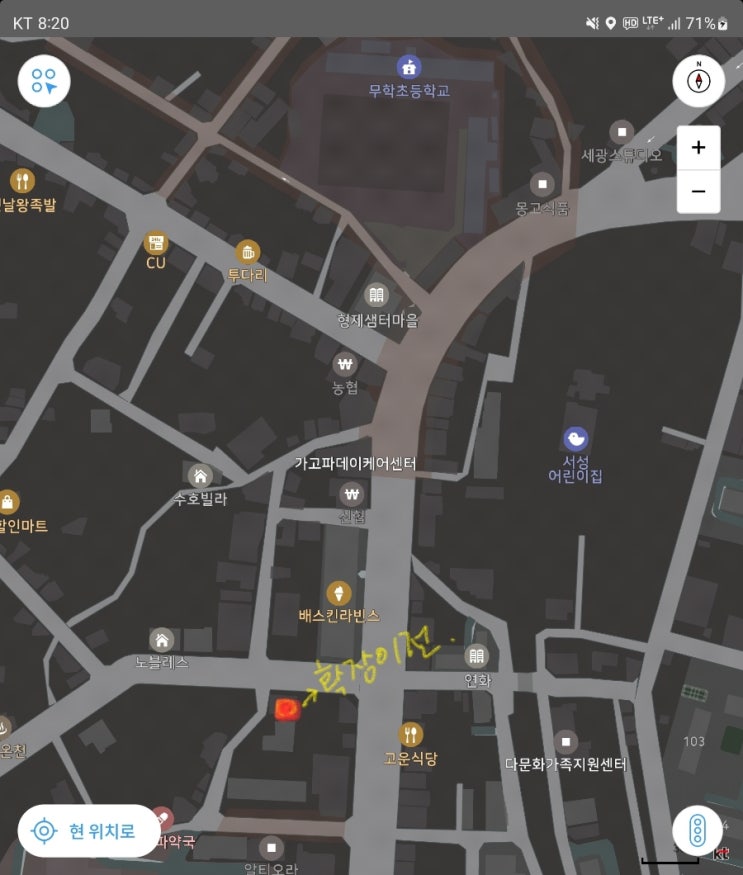Open the CU convenience store marker
Viewport: 743px width, 875px height.
[x=155, y=243]
